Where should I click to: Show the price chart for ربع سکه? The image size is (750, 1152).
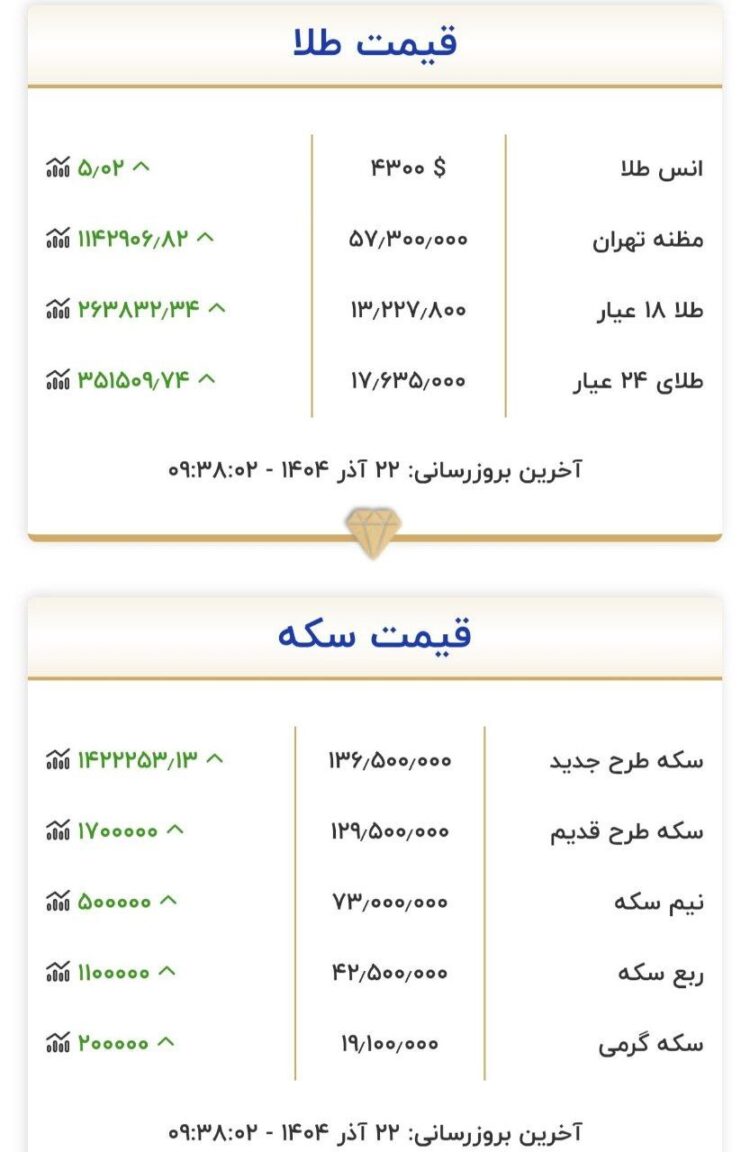(58, 971)
